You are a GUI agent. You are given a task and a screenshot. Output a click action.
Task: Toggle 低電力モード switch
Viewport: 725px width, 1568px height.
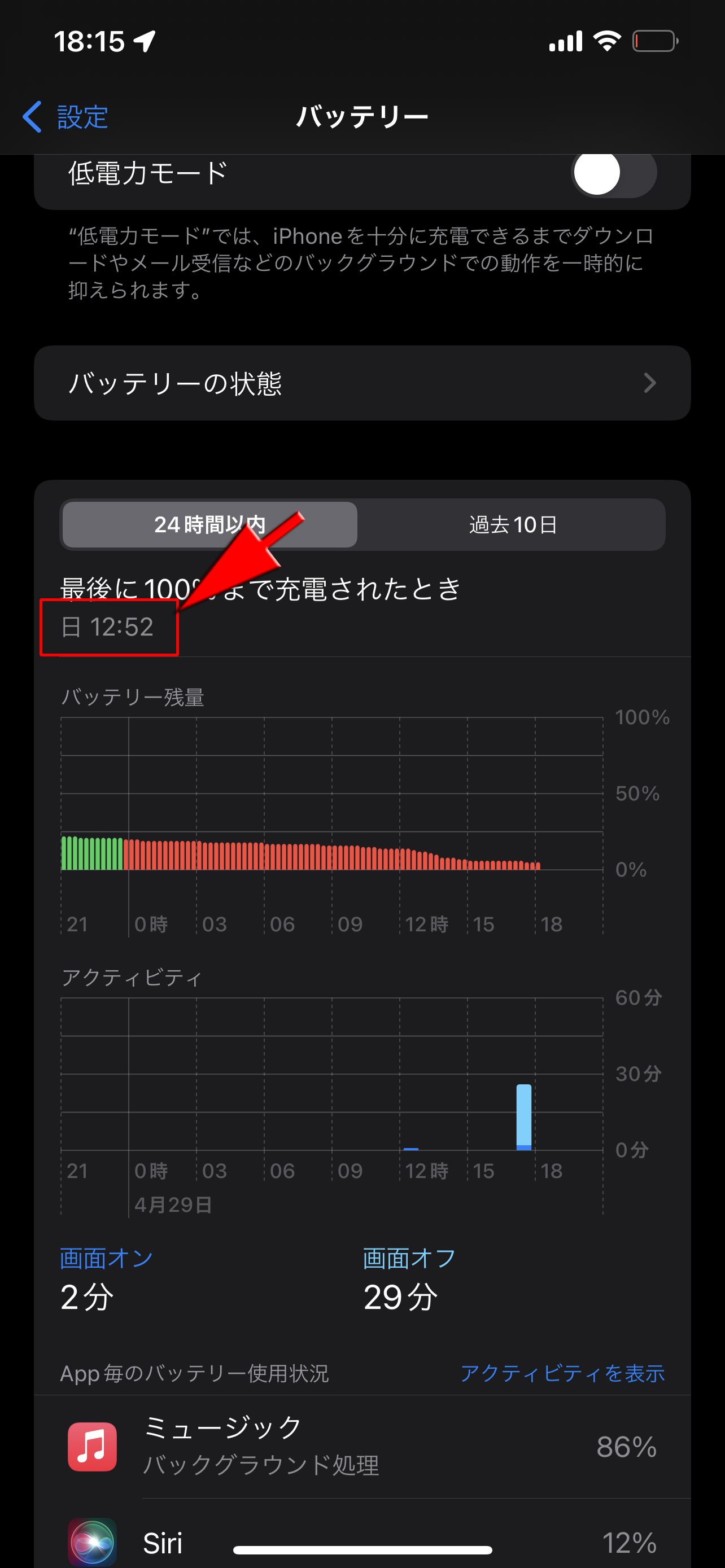point(613,173)
